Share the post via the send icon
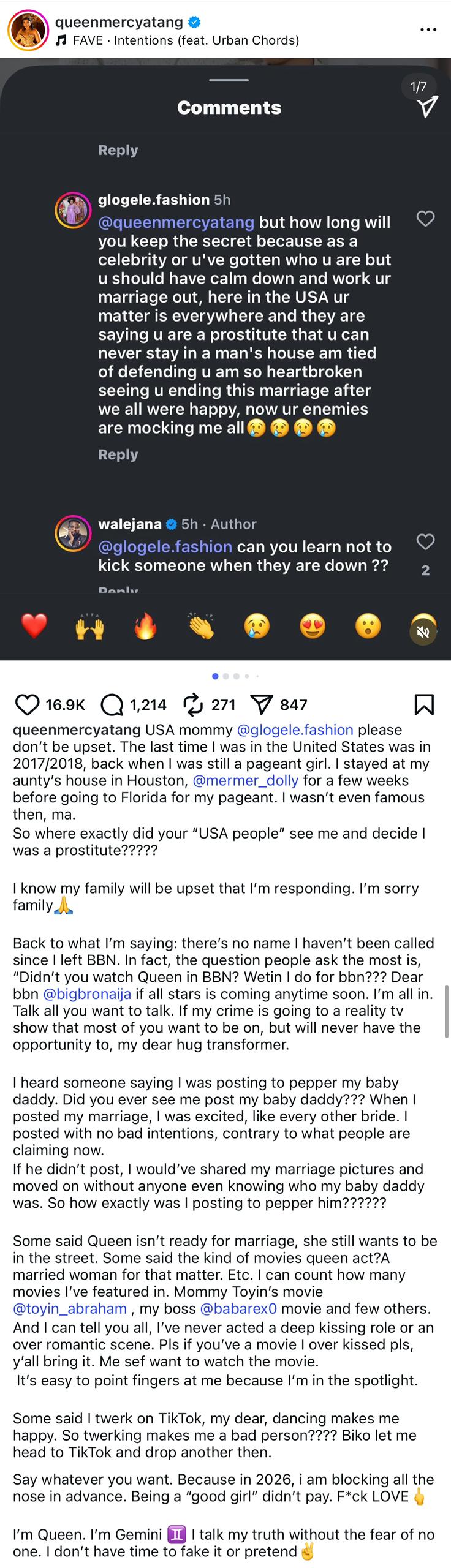The image size is (451, 1568). [x=262, y=705]
